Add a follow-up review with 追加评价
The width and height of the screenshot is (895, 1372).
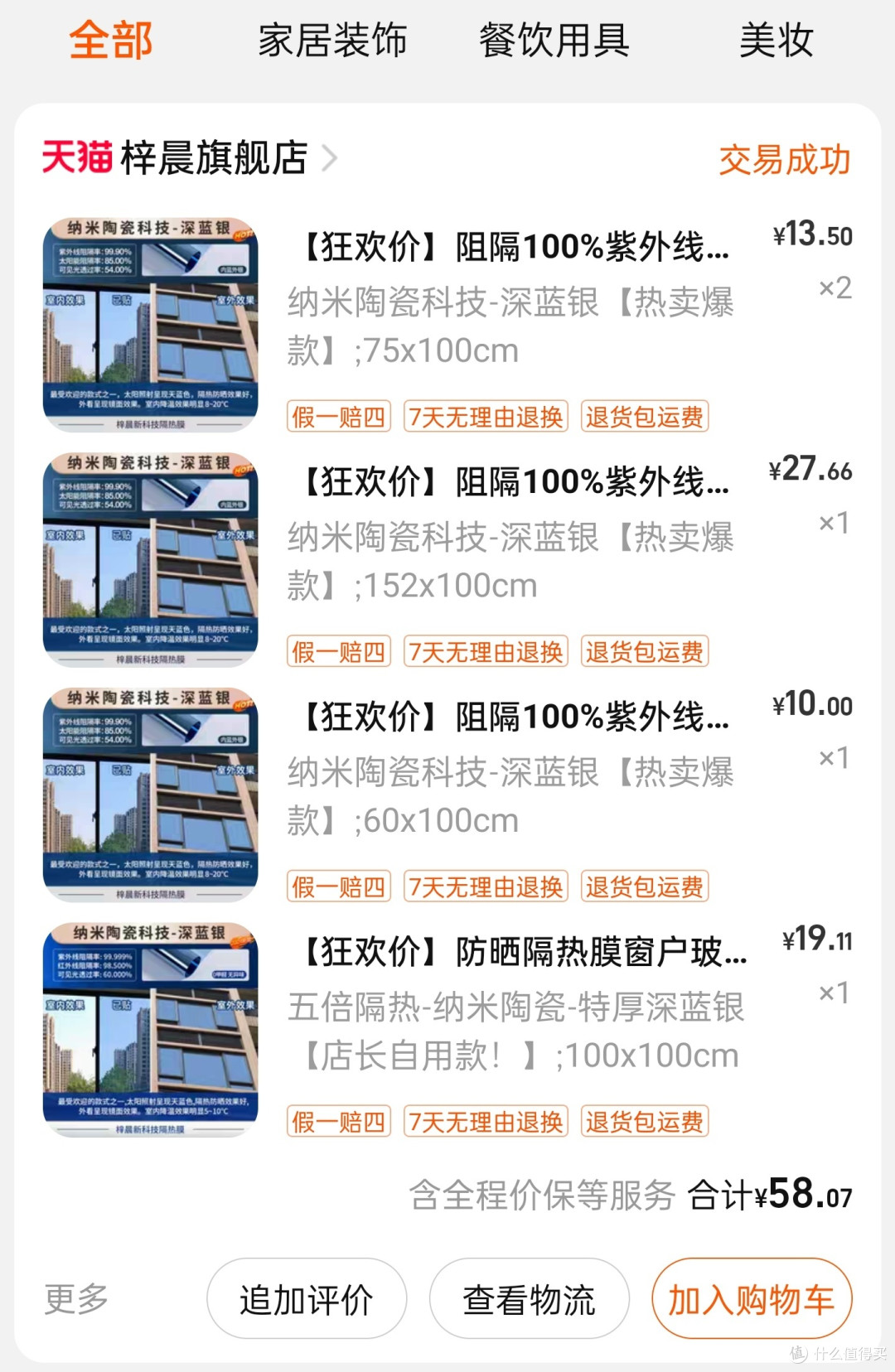(x=306, y=1298)
